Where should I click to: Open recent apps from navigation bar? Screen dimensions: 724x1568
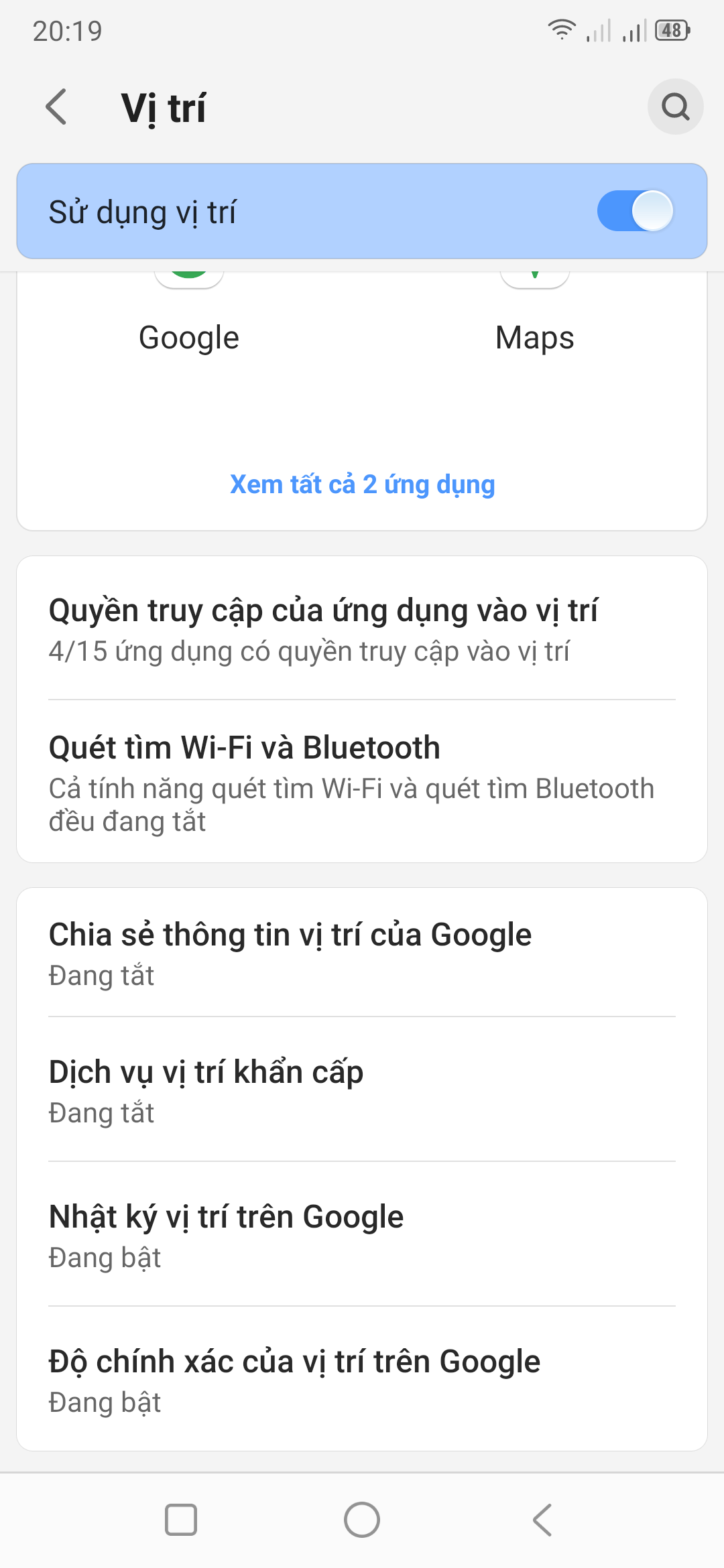point(181,1520)
